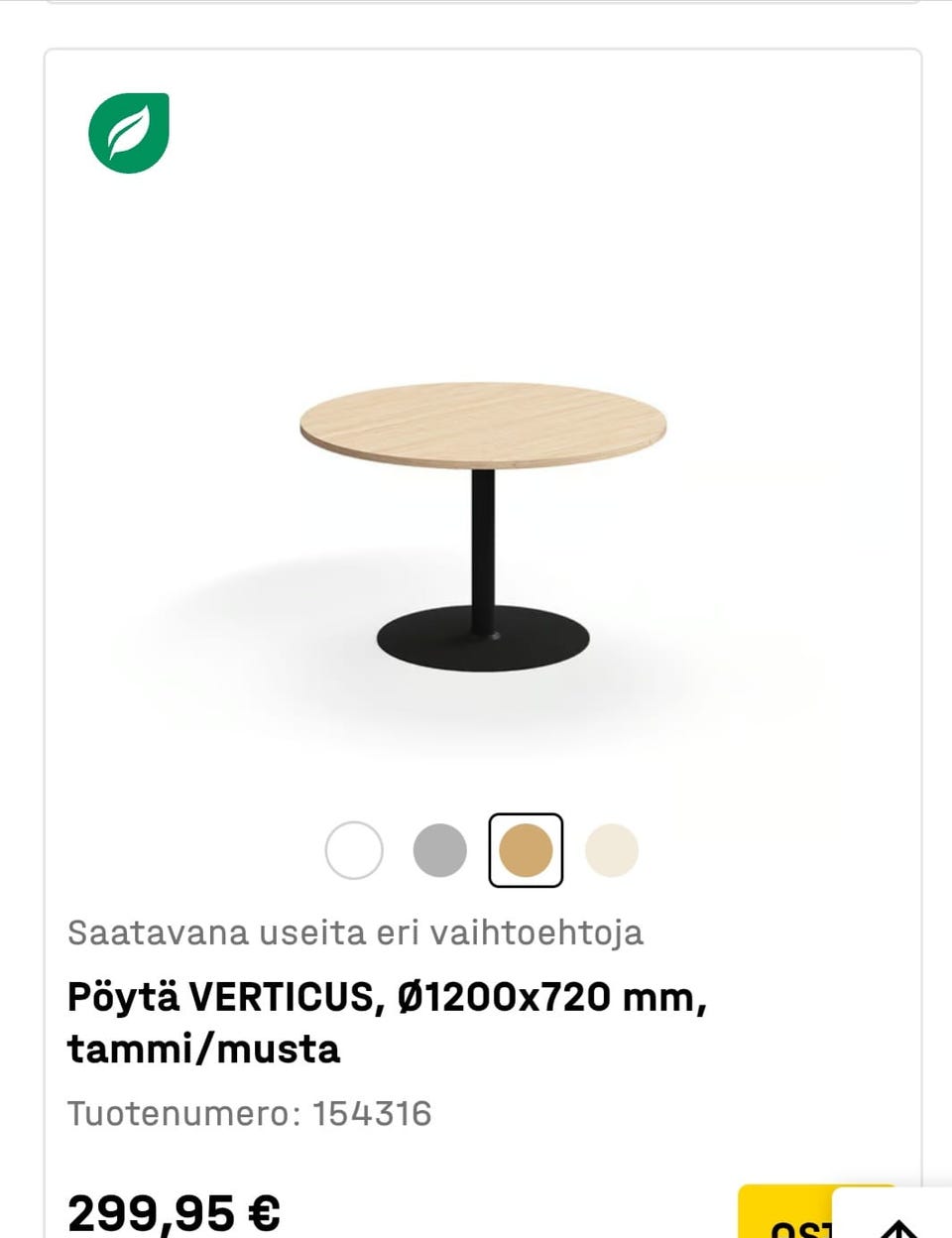Enable the white tabletop option
This screenshot has height=1238, width=952.
click(x=353, y=850)
